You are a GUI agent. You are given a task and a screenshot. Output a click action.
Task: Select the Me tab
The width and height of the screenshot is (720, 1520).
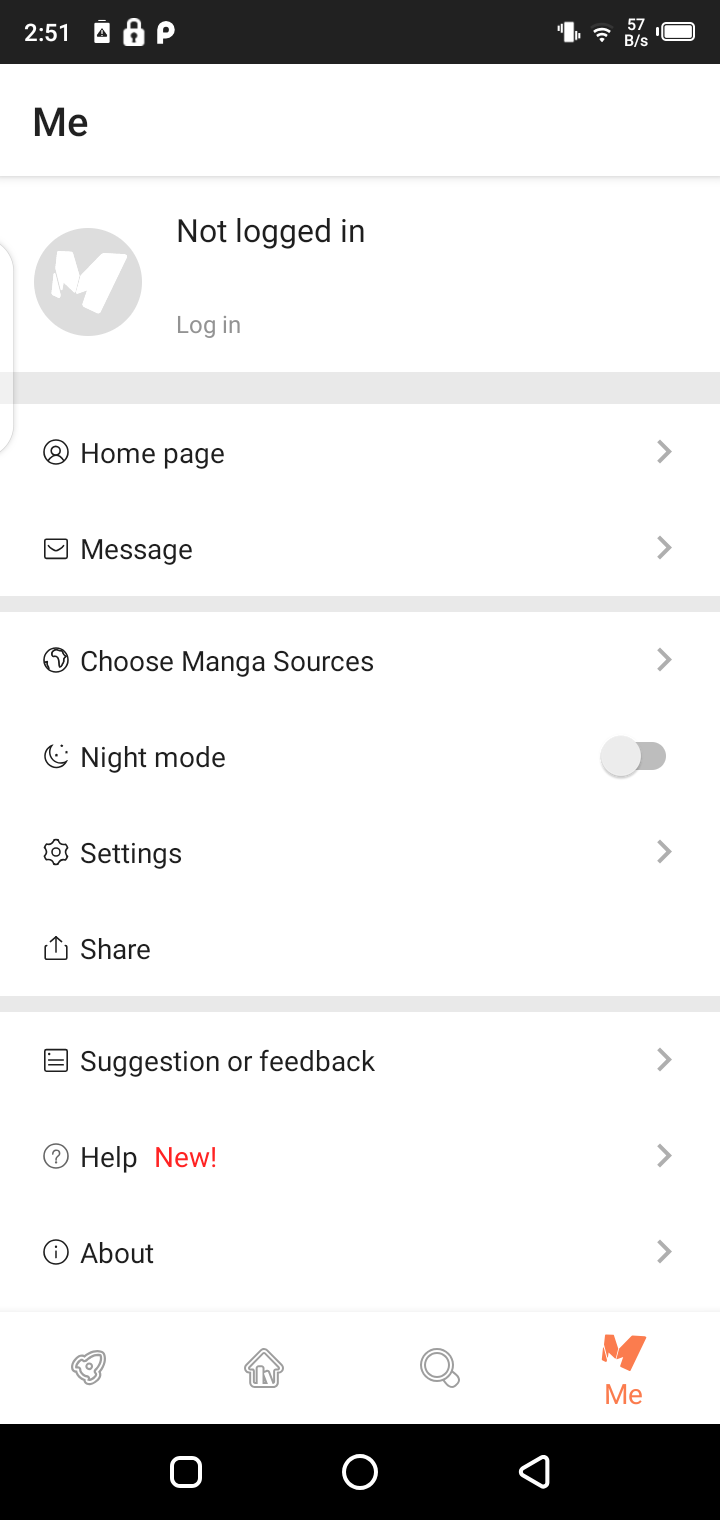click(623, 1370)
